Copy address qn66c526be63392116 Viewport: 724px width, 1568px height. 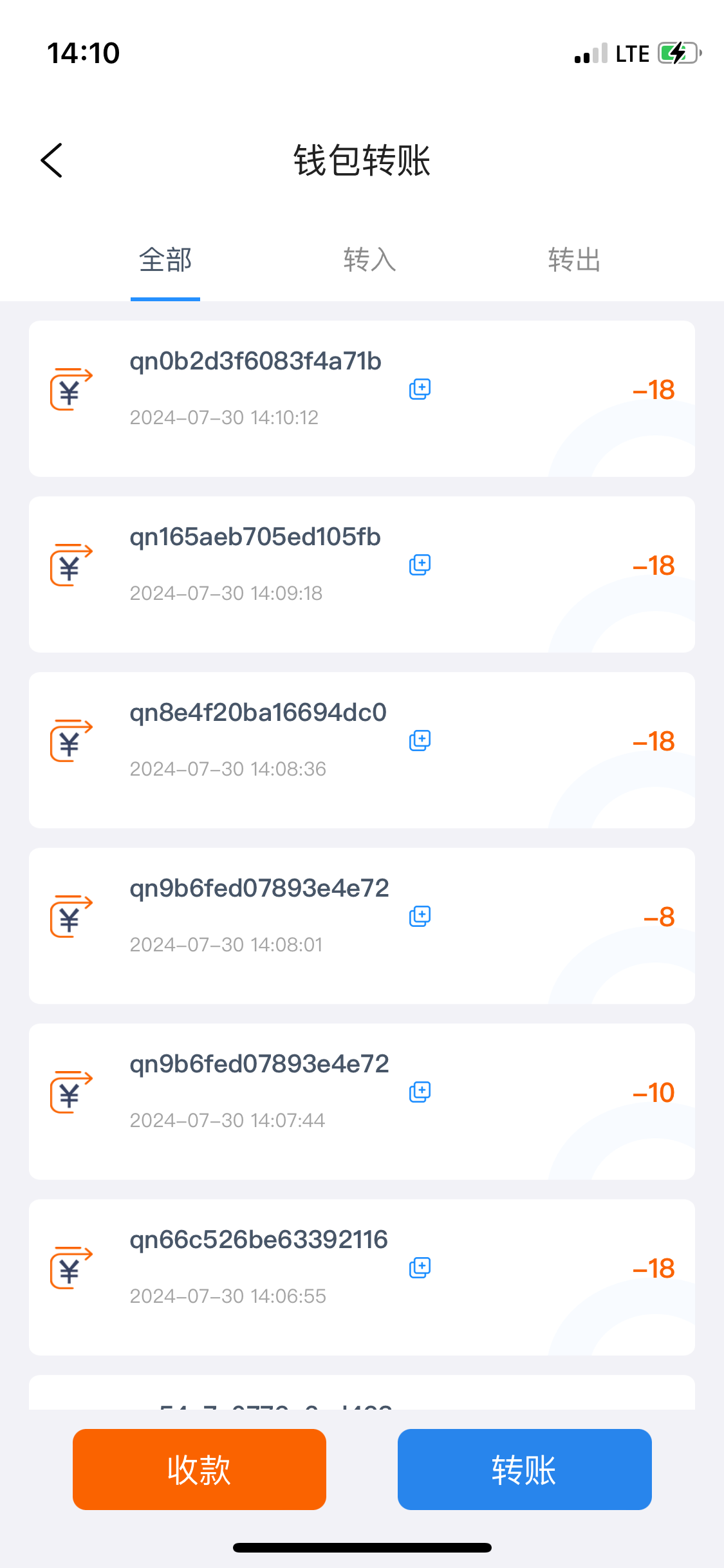pos(420,1267)
